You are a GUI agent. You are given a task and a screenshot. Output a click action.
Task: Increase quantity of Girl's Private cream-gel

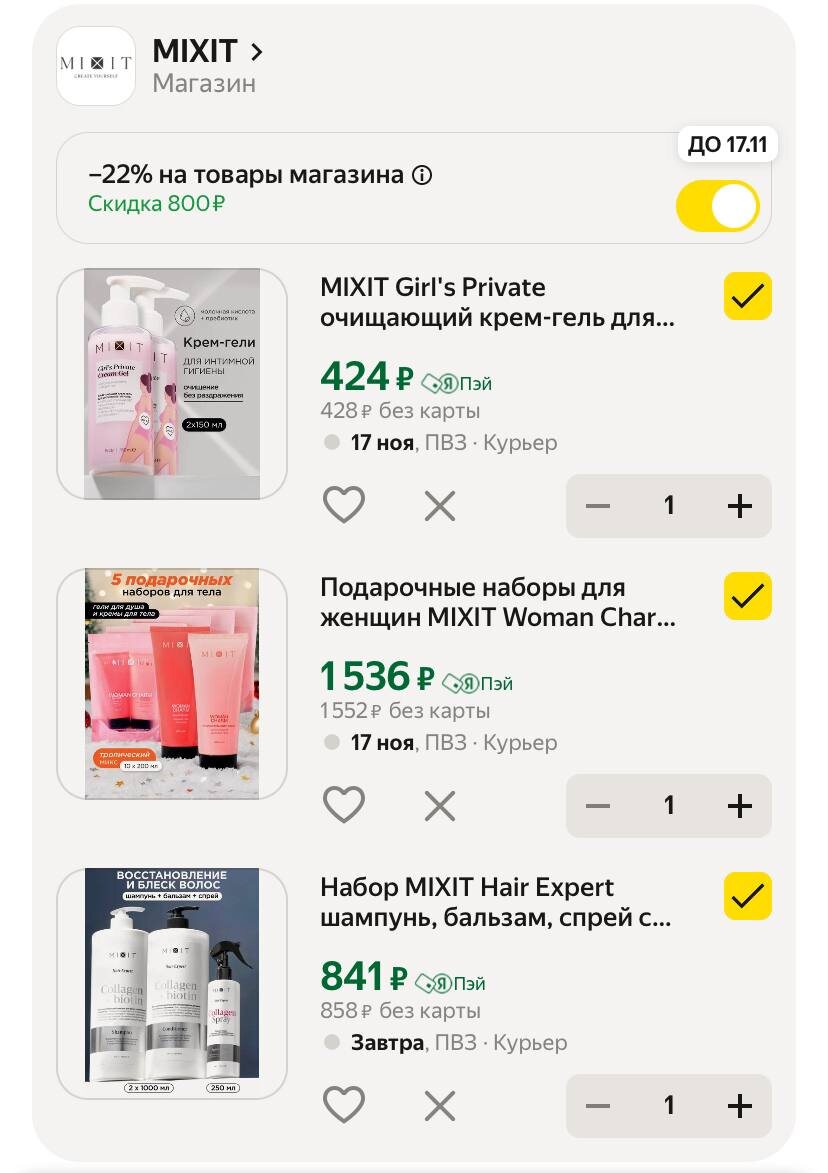coord(740,506)
